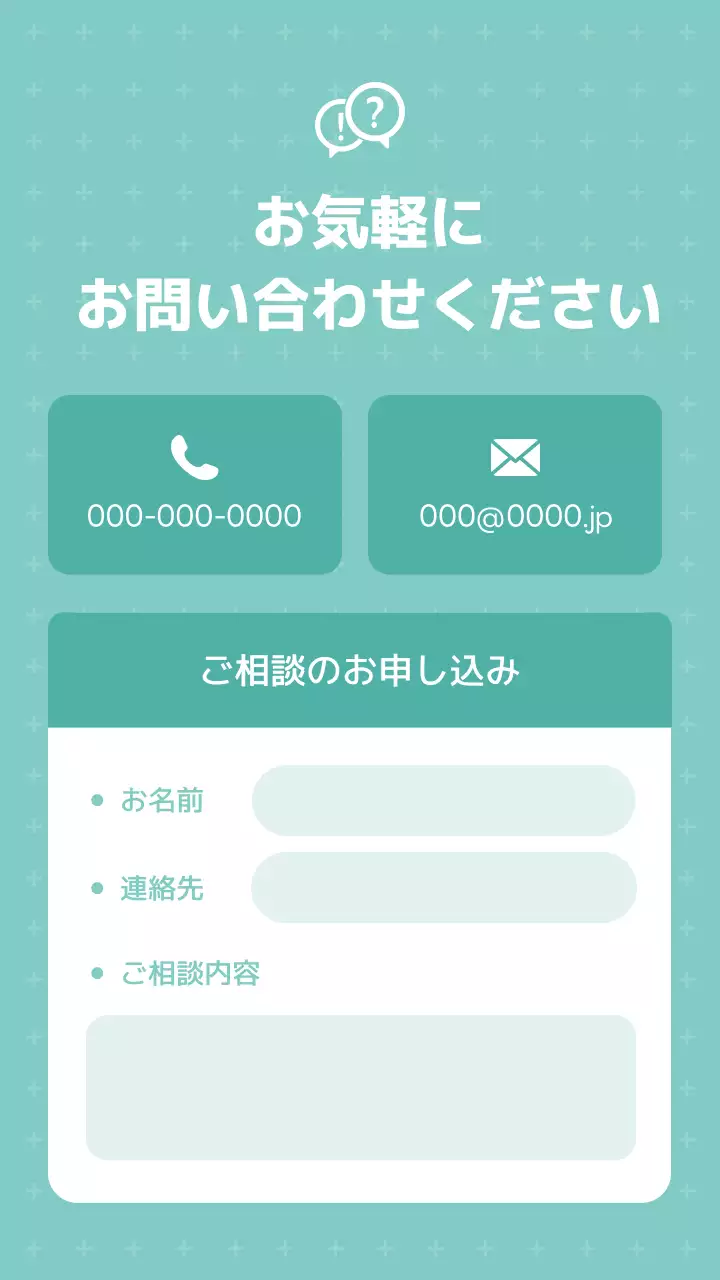Tap the ご相談内容 message text area
720x1280 pixels.
tap(361, 1088)
